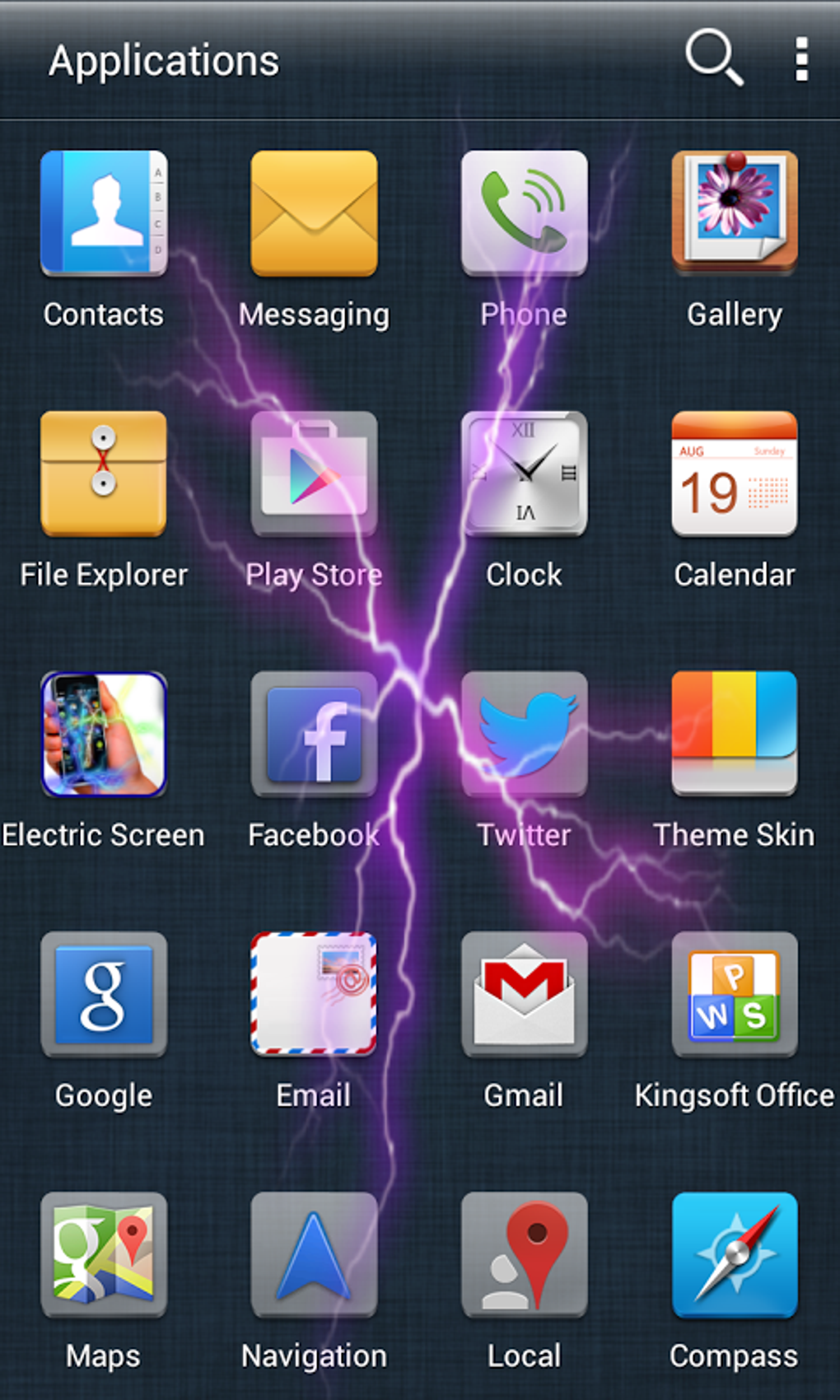The width and height of the screenshot is (840, 1400).
Task: Open Facebook
Action: 314,734
